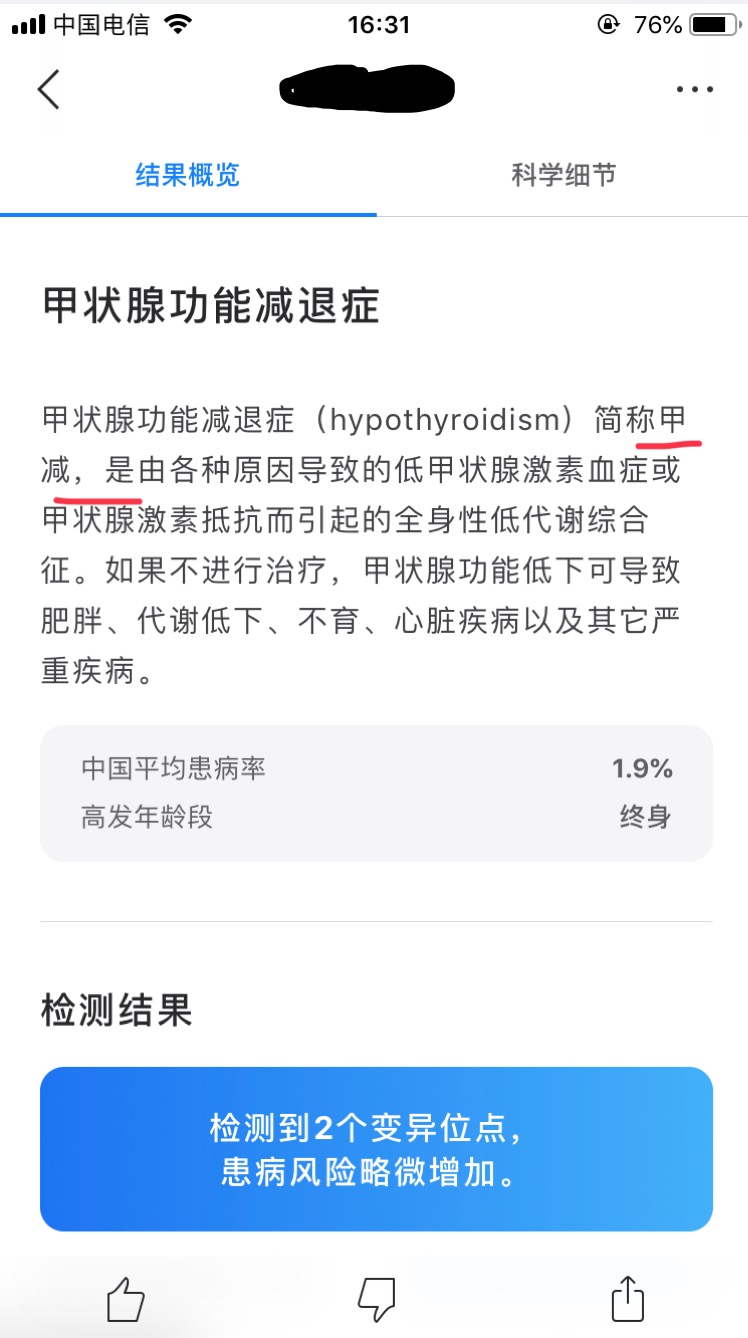Viewport: 748px width, 1338px height.
Task: Tap the thumbs-down icon
Action: pos(376,1299)
